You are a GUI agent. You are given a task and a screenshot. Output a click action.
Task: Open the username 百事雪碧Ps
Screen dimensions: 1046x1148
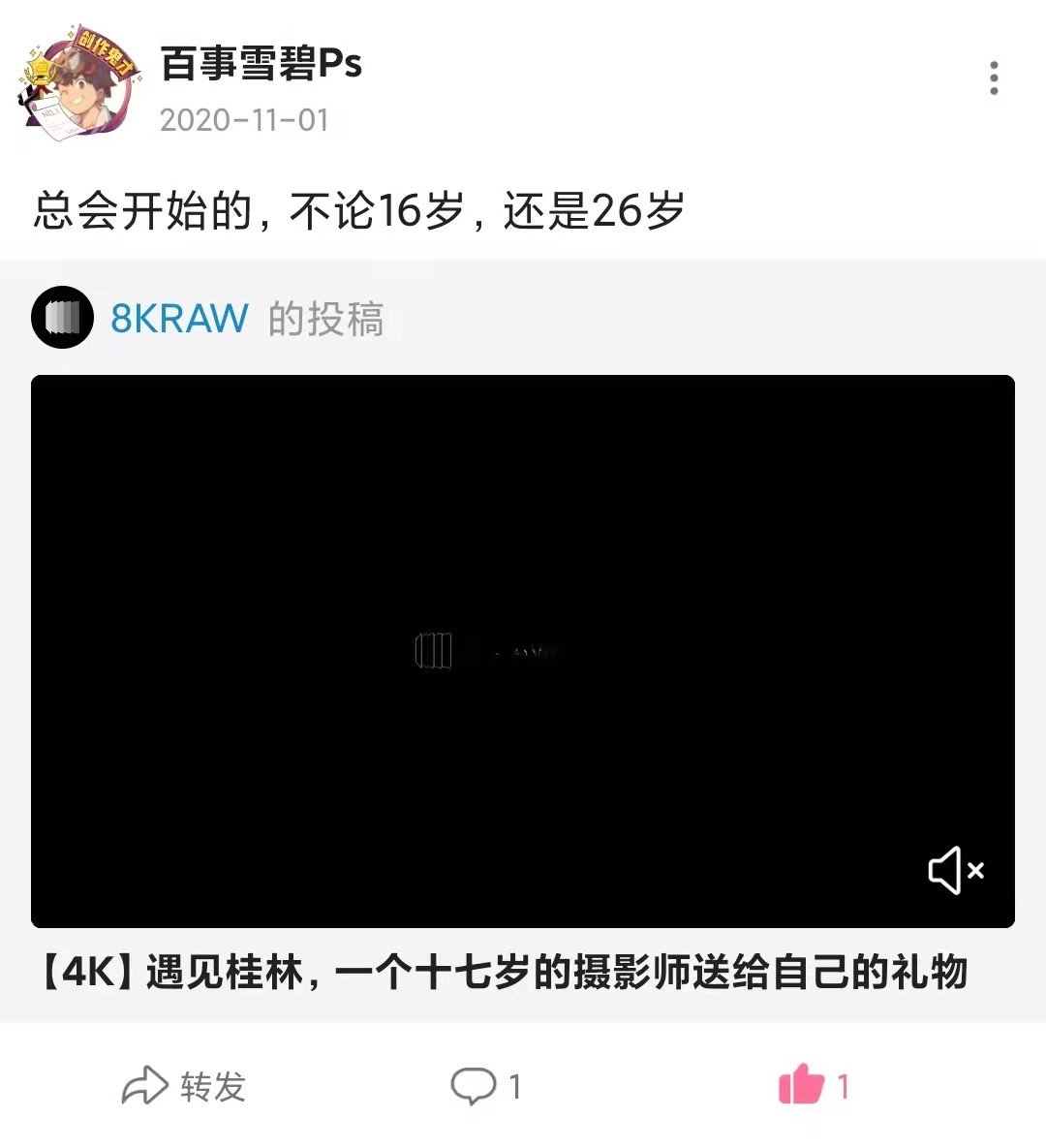click(261, 64)
